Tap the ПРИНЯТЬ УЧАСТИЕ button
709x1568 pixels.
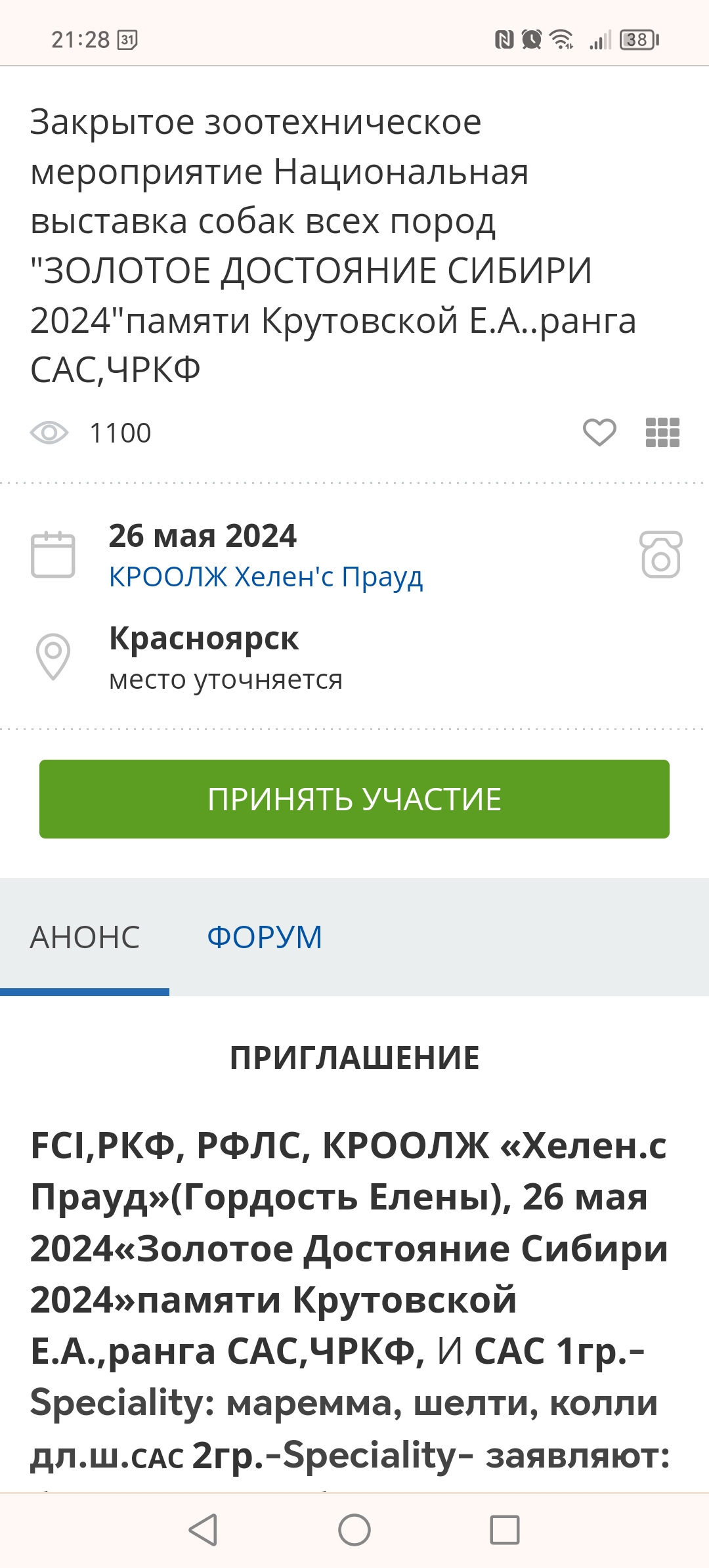[x=354, y=799]
